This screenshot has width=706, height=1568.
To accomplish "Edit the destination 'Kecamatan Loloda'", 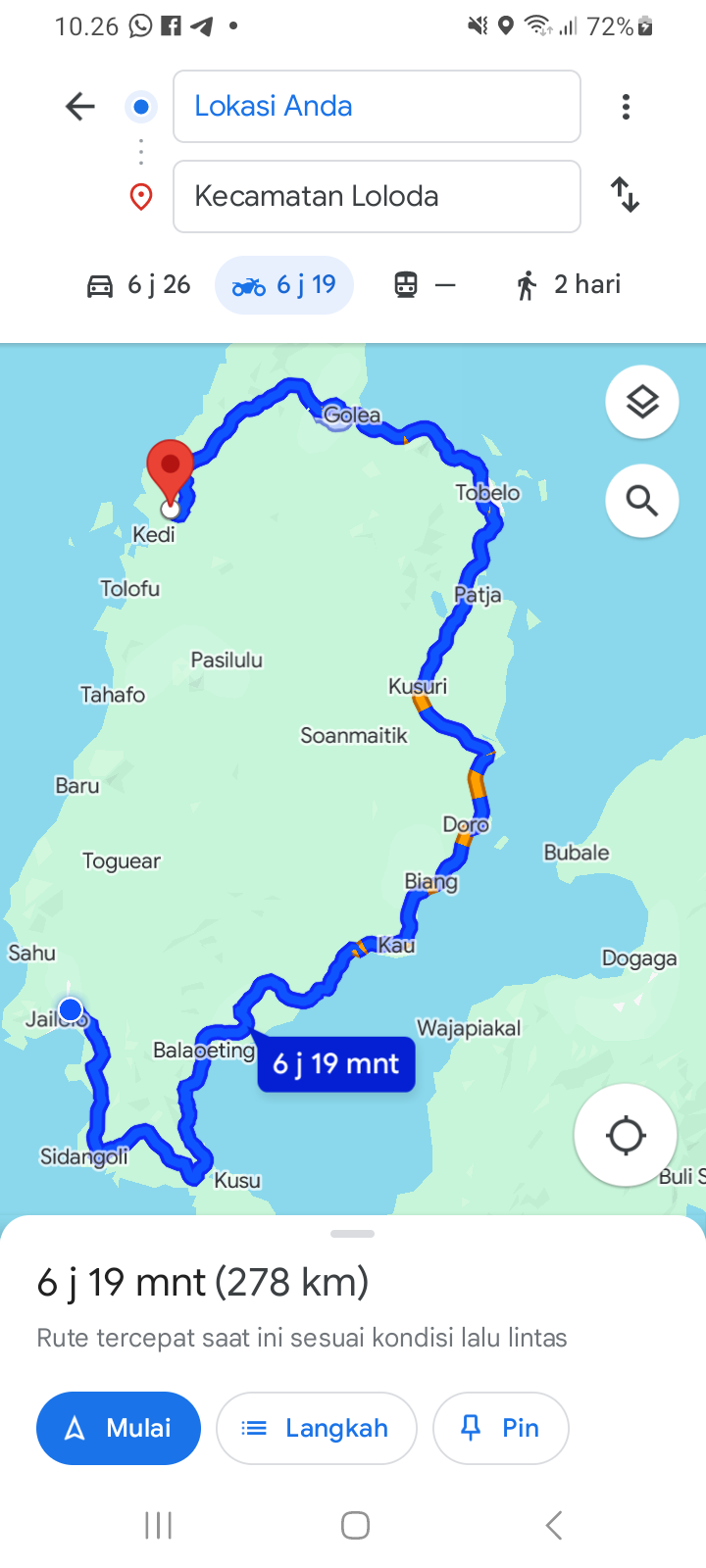I will click(x=377, y=196).
